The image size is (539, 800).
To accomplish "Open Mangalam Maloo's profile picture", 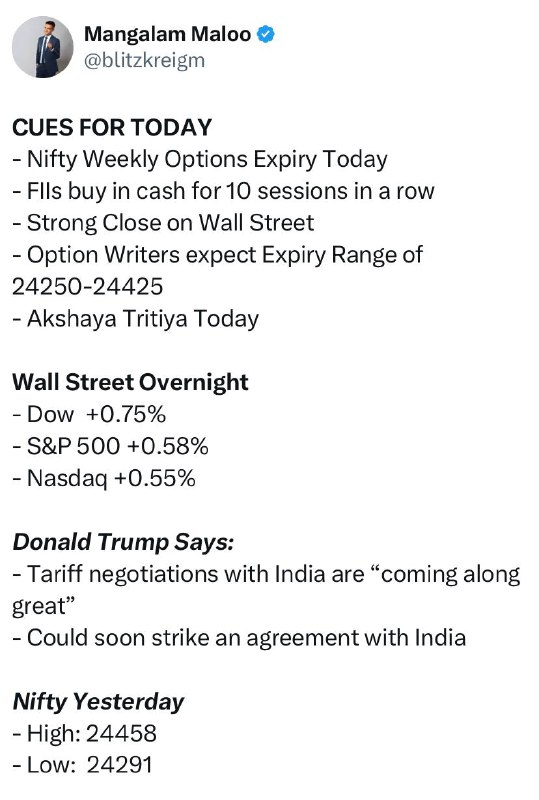I will [43, 47].
